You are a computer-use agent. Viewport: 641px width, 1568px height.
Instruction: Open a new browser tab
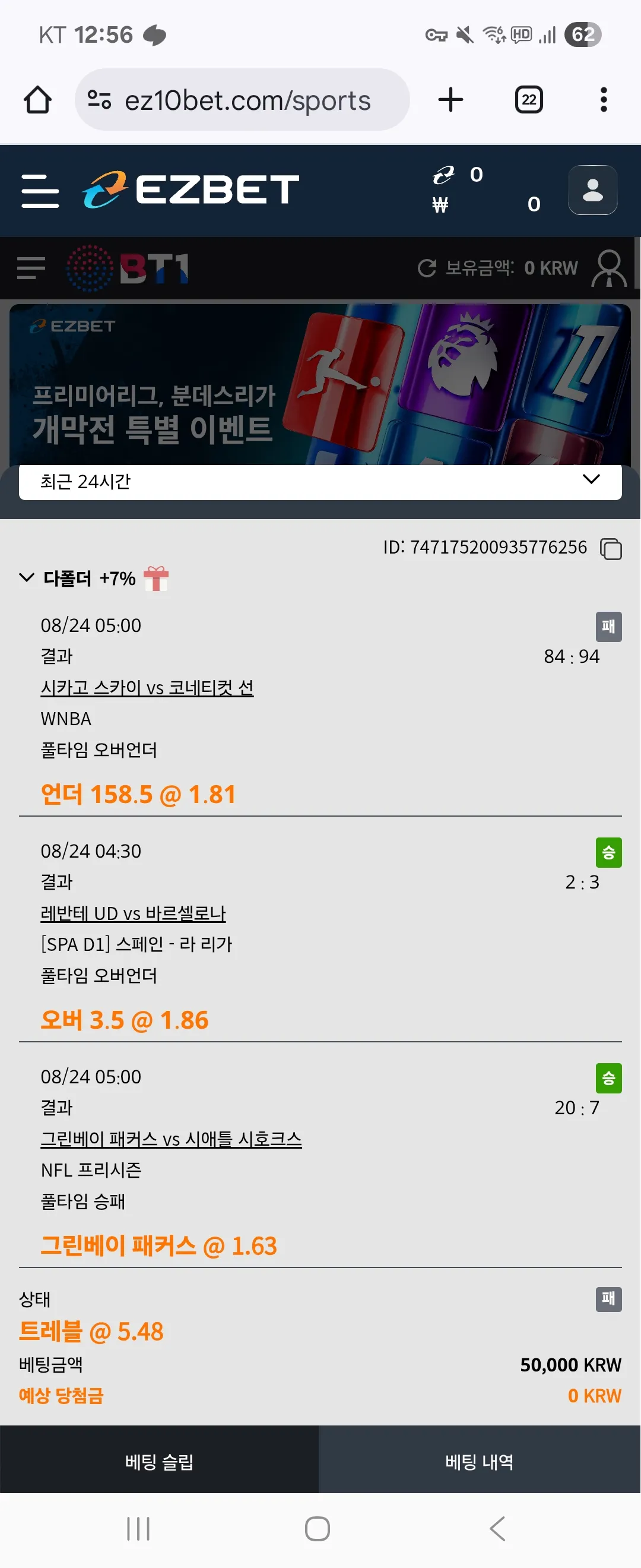(x=450, y=100)
